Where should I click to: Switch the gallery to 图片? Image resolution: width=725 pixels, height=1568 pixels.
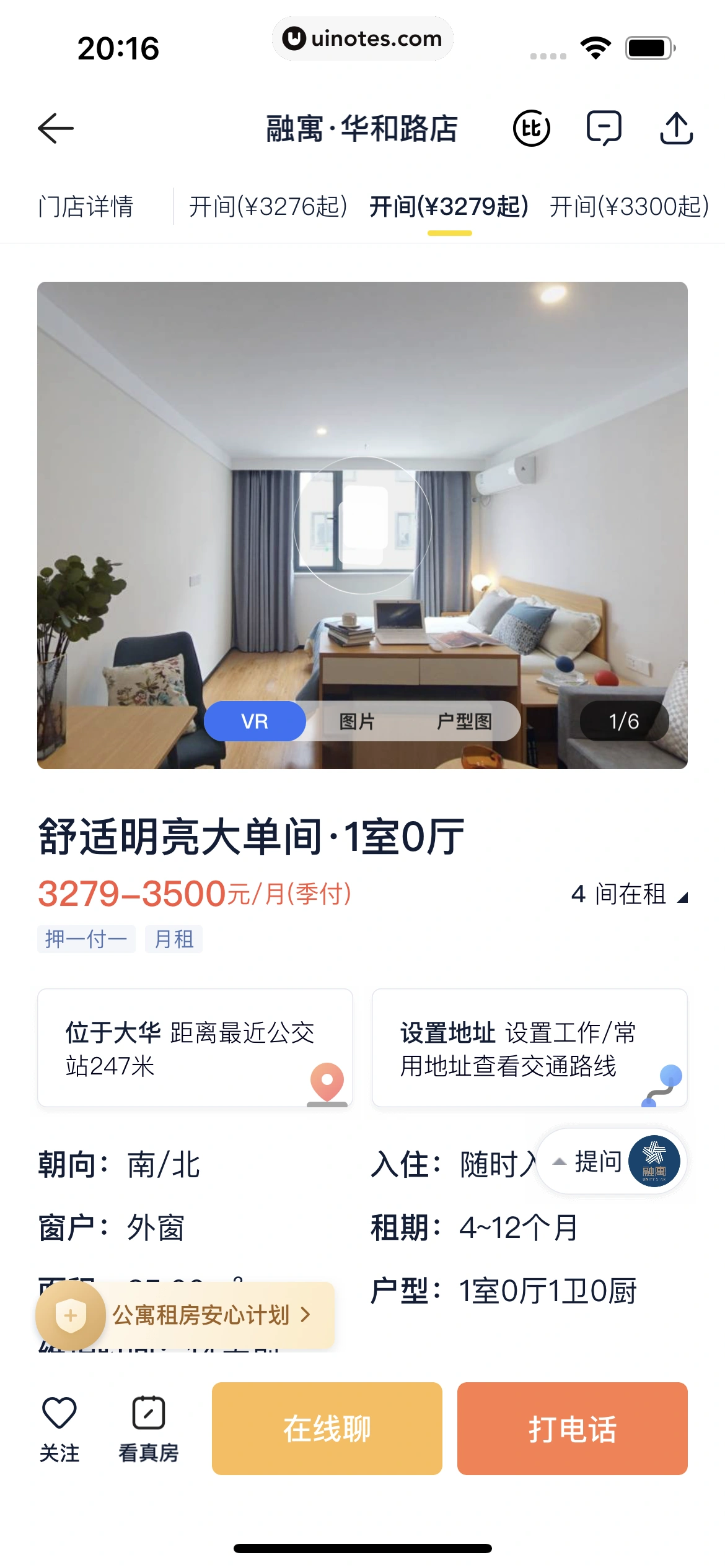pos(357,721)
